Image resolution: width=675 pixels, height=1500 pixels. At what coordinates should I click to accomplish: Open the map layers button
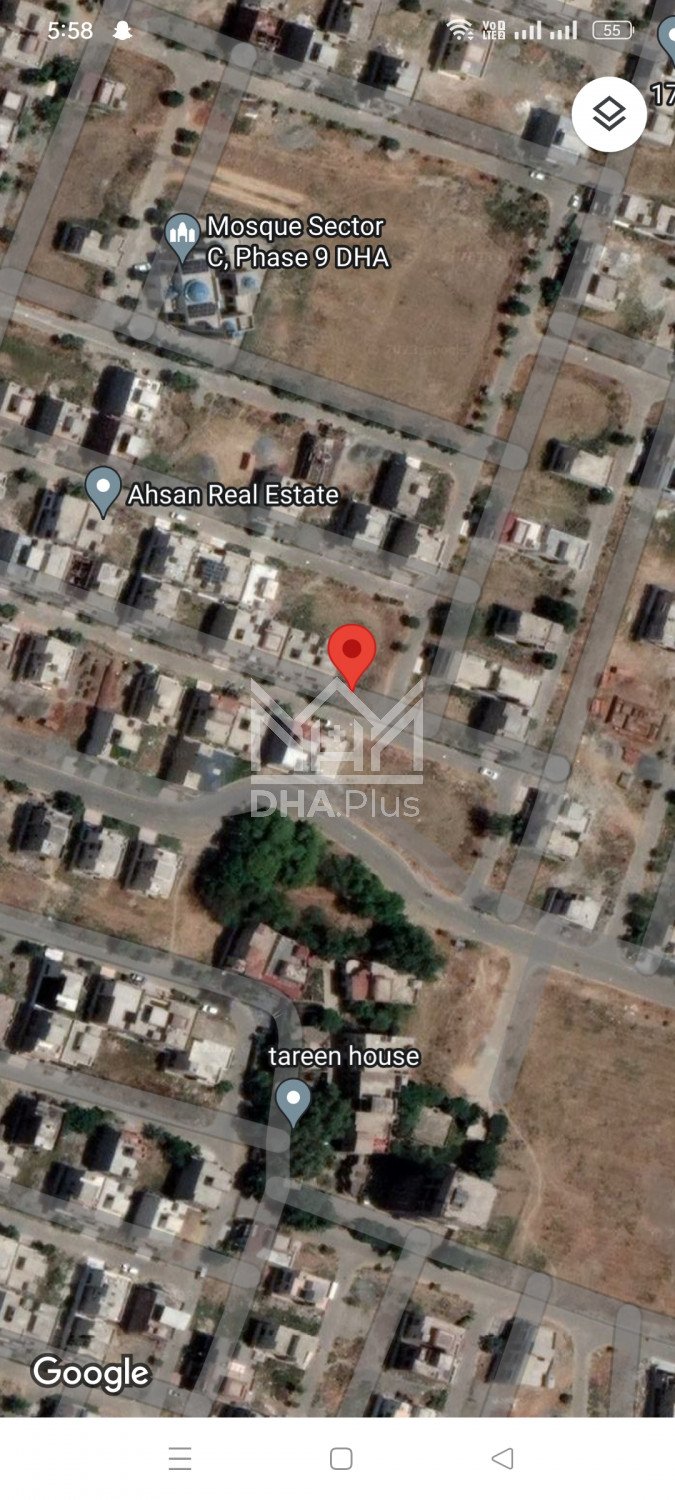pyautogui.click(x=609, y=114)
